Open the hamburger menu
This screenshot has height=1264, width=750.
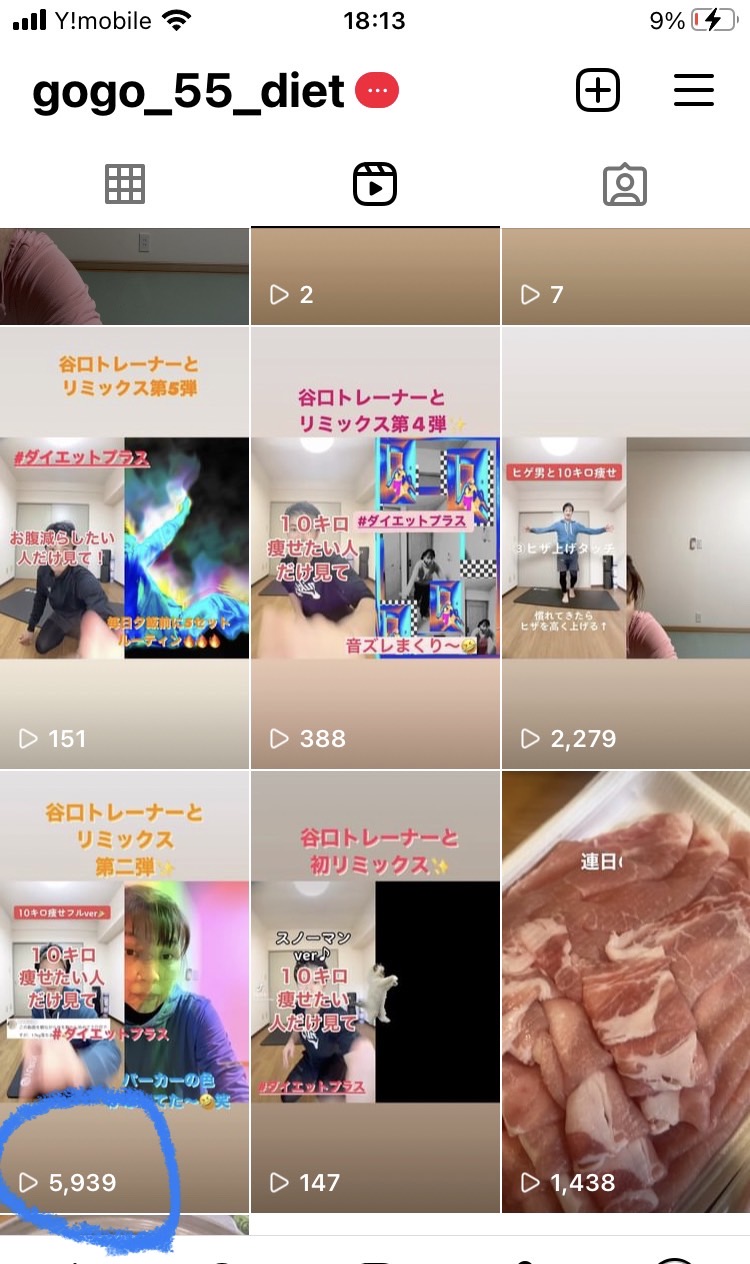(693, 91)
